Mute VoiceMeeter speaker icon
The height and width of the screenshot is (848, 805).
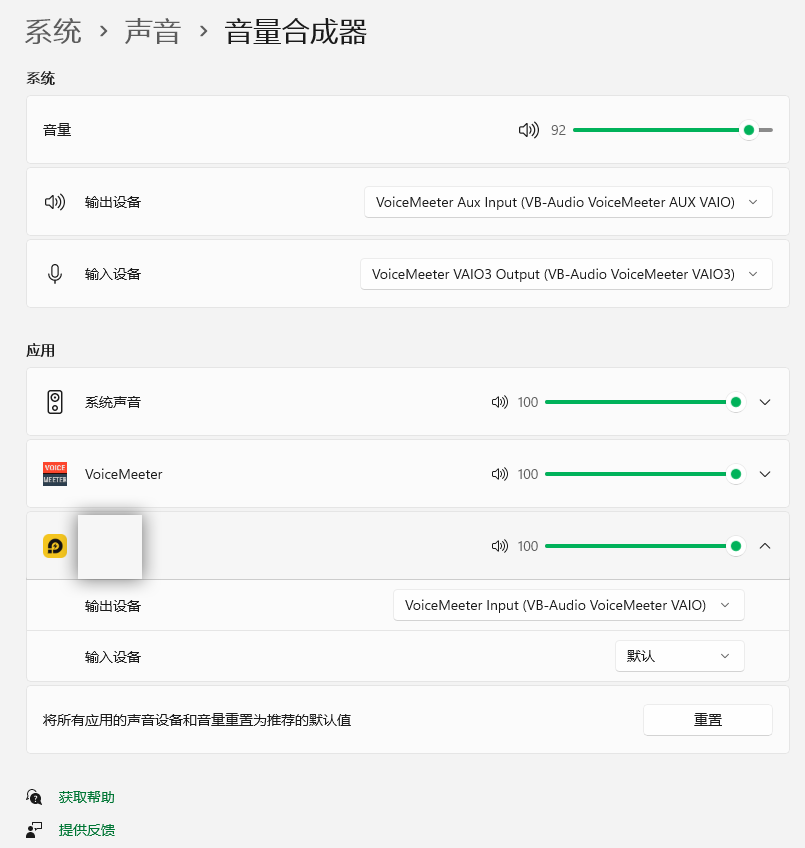pyautogui.click(x=500, y=474)
